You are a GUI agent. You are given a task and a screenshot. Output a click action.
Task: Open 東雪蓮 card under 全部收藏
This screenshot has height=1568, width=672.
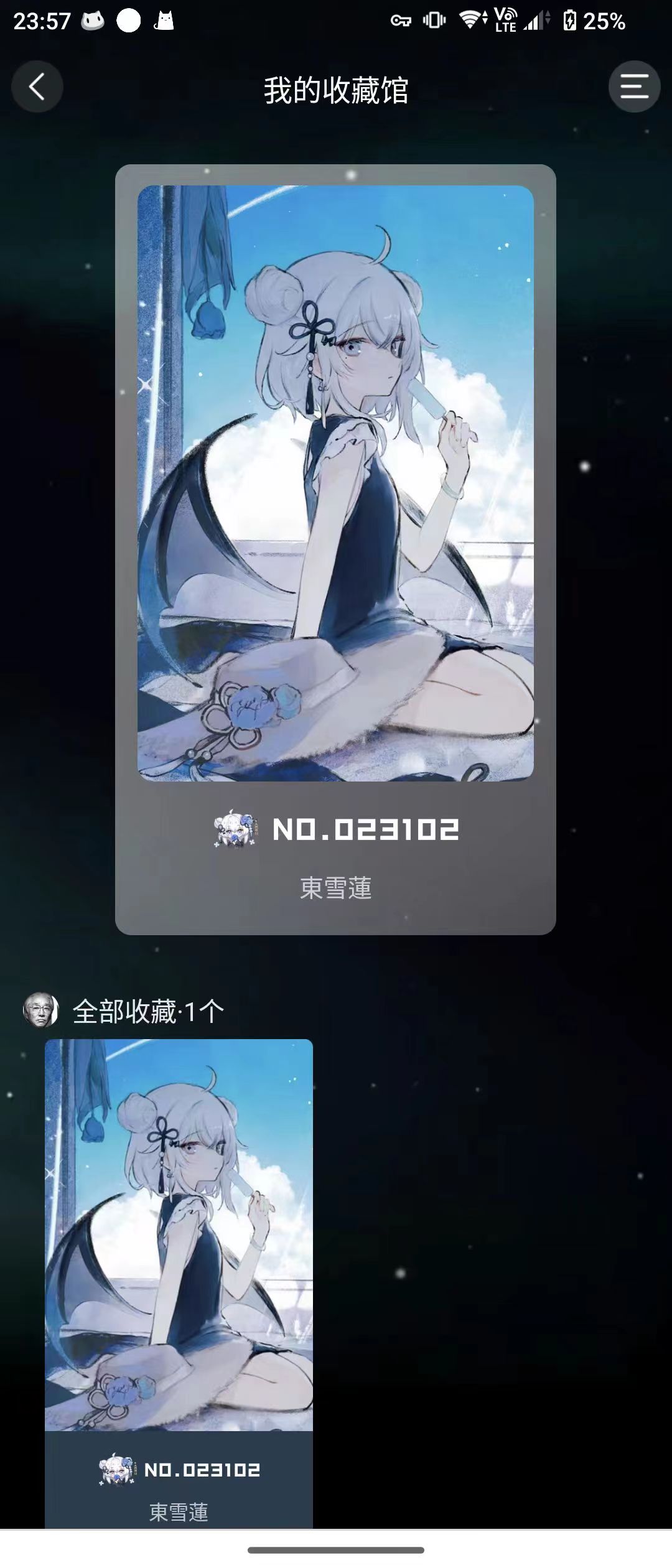179,1282
